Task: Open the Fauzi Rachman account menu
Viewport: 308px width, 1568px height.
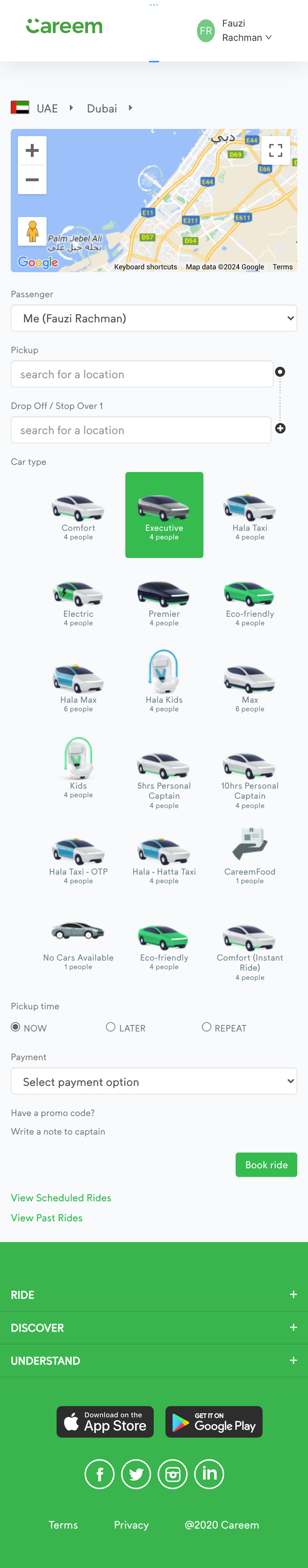Action: (x=234, y=30)
